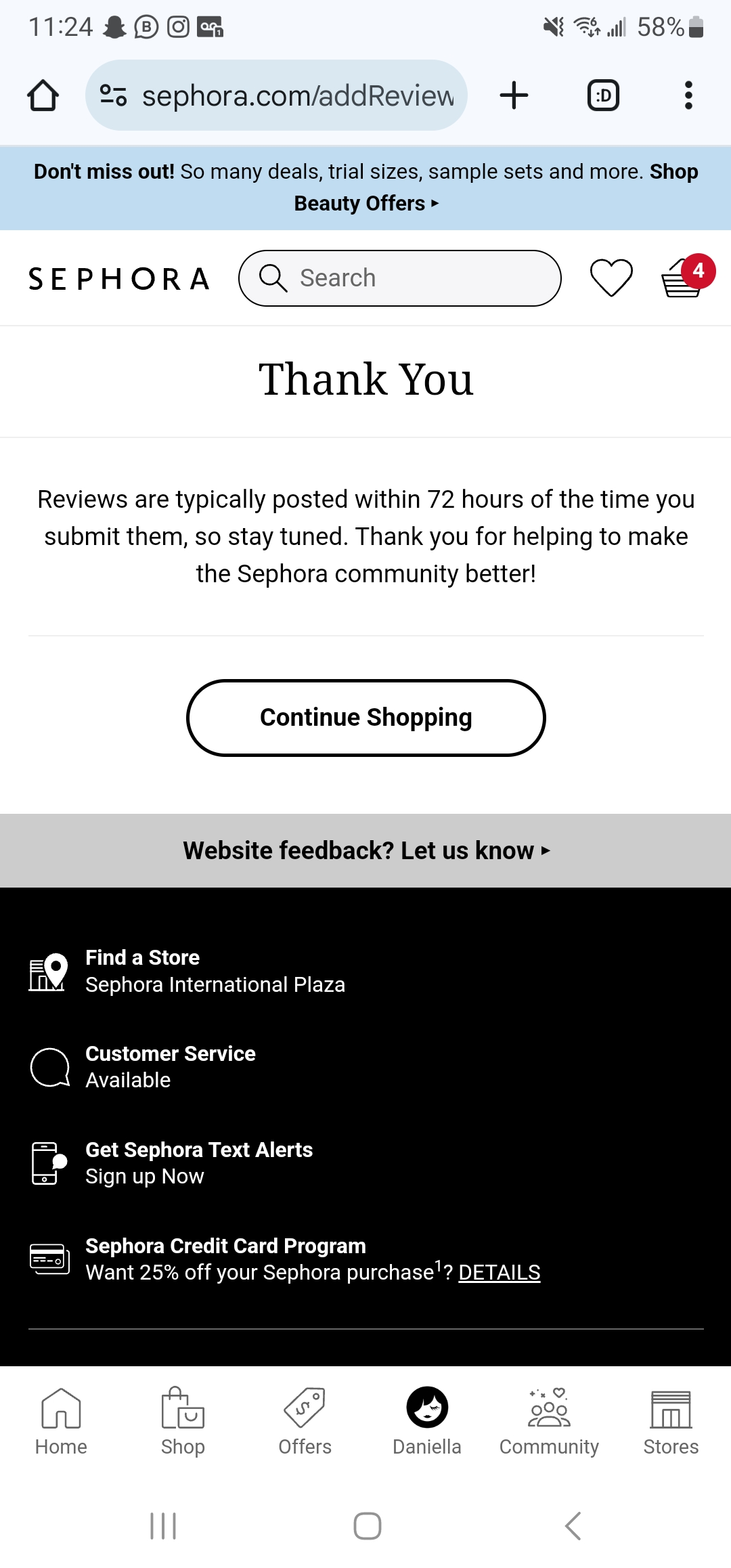Open the loves heart icon
This screenshot has width=731, height=1568.
[611, 278]
